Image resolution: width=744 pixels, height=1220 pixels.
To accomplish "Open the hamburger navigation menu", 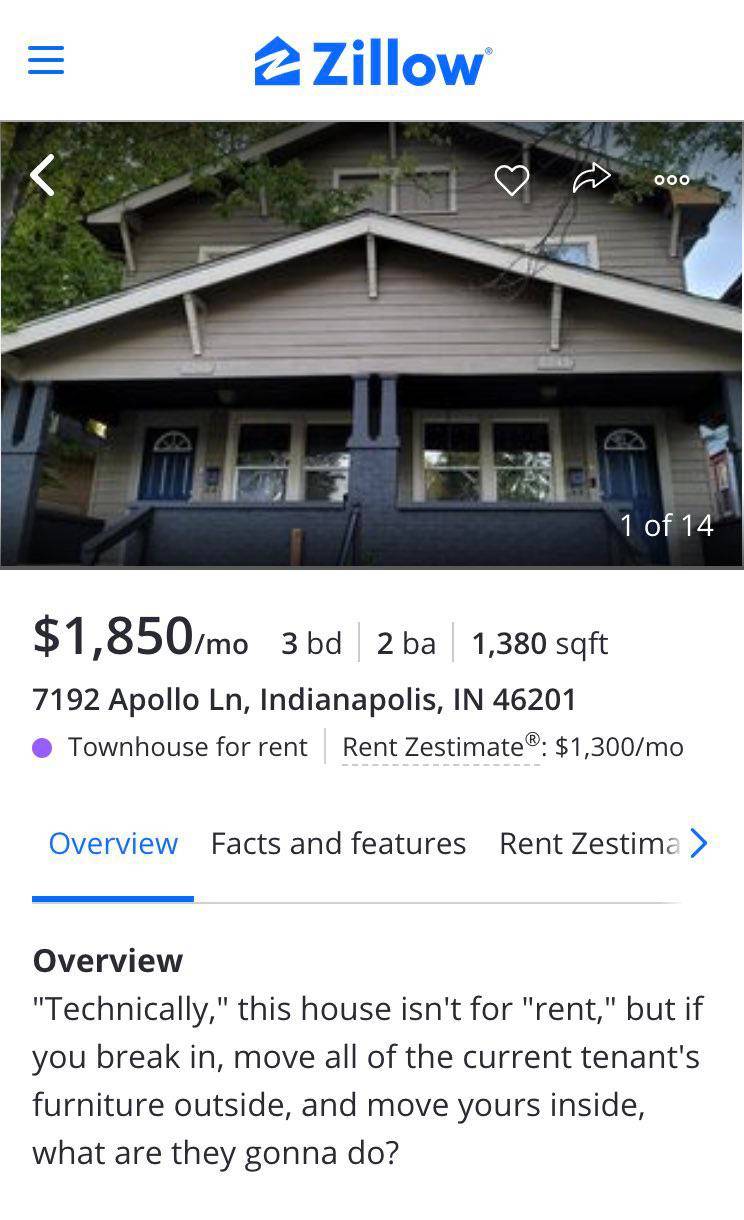I will coord(46,60).
